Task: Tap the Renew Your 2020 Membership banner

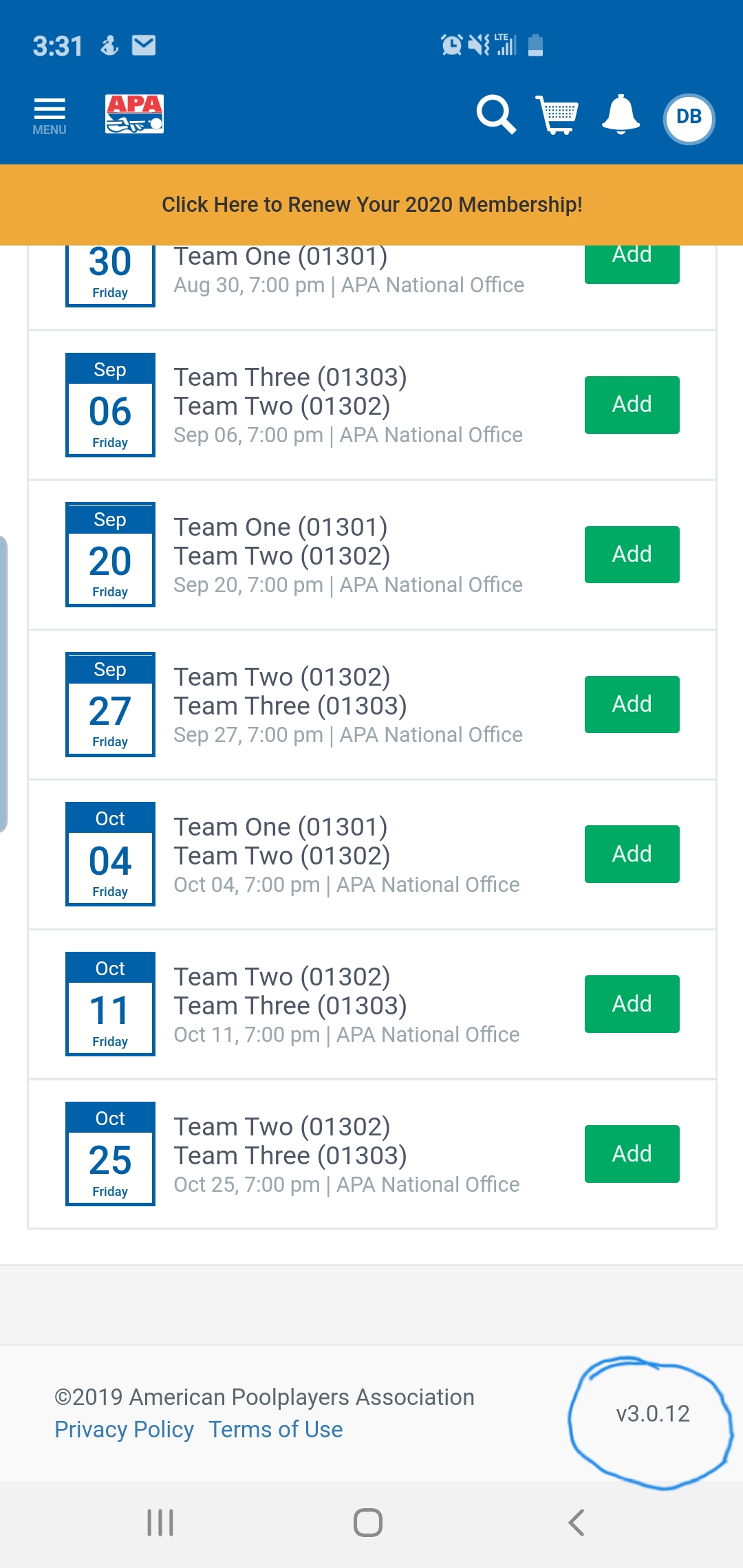Action: point(371,204)
